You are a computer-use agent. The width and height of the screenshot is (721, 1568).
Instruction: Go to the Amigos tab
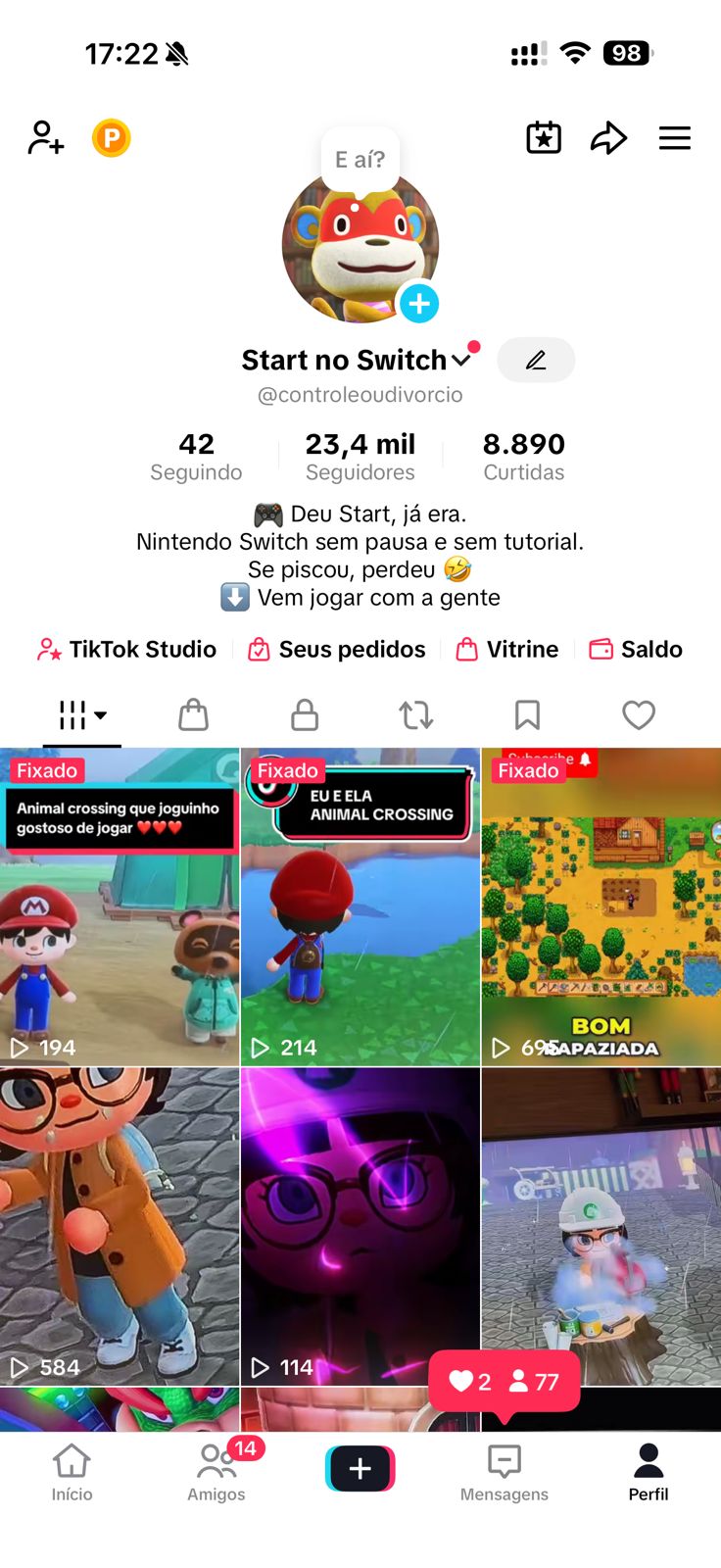[x=216, y=1471]
